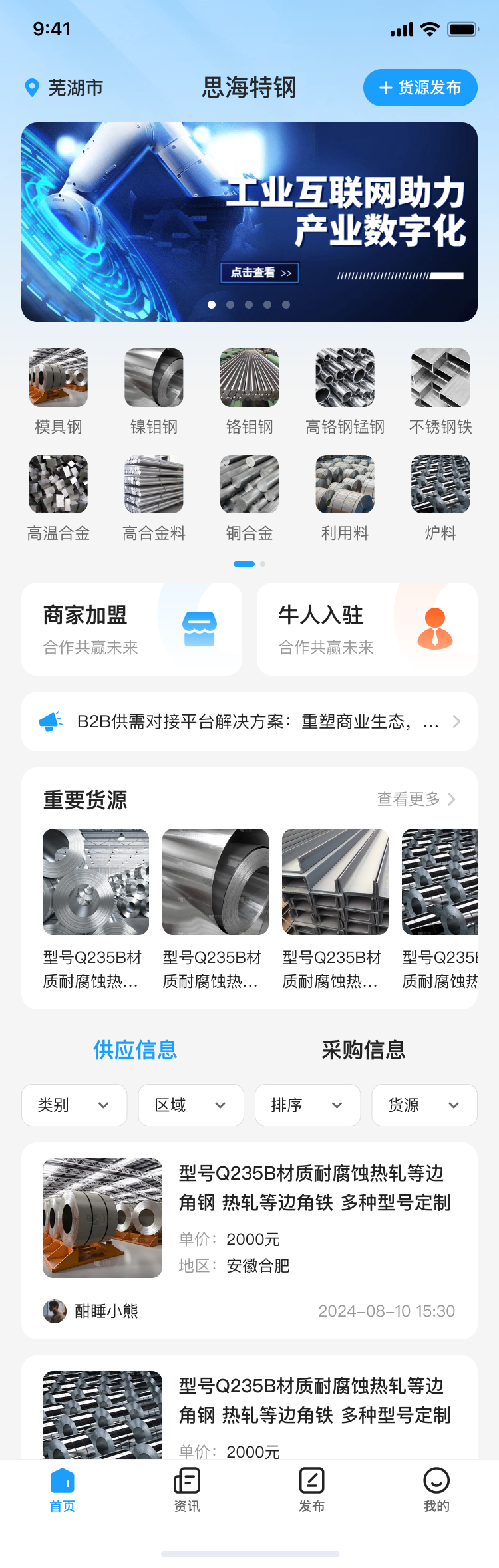
Task: Read the B2B供需对接平台 announcement
Action: tap(249, 721)
